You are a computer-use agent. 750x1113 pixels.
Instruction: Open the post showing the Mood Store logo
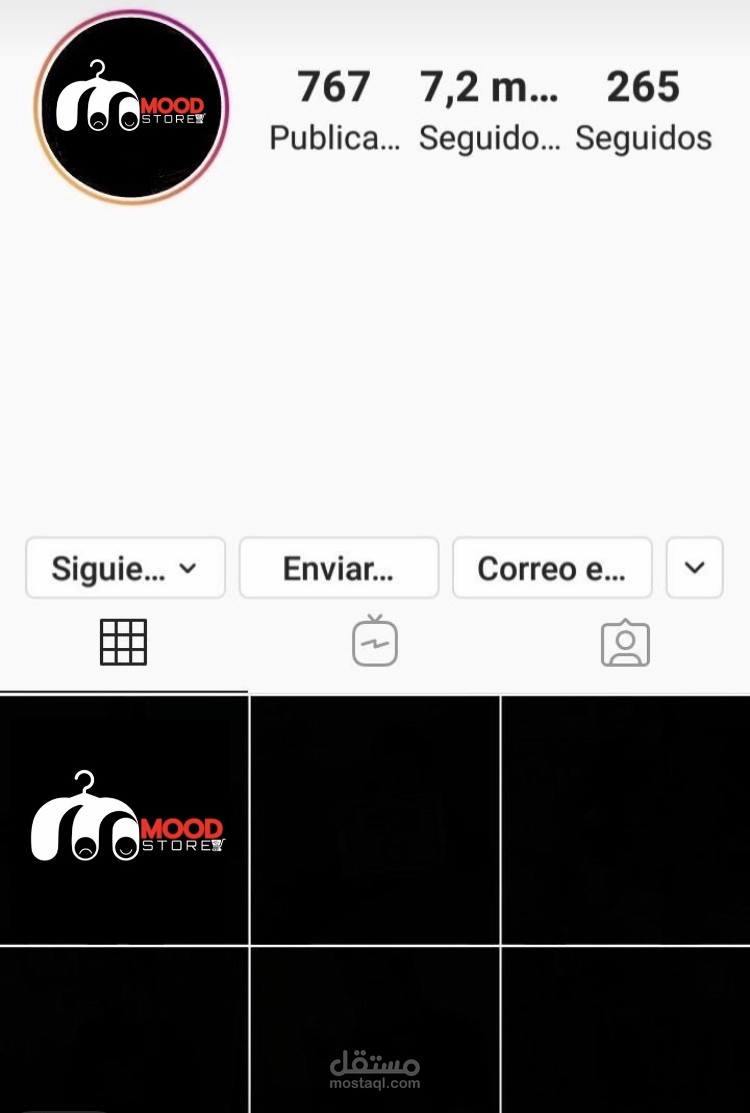click(x=124, y=819)
